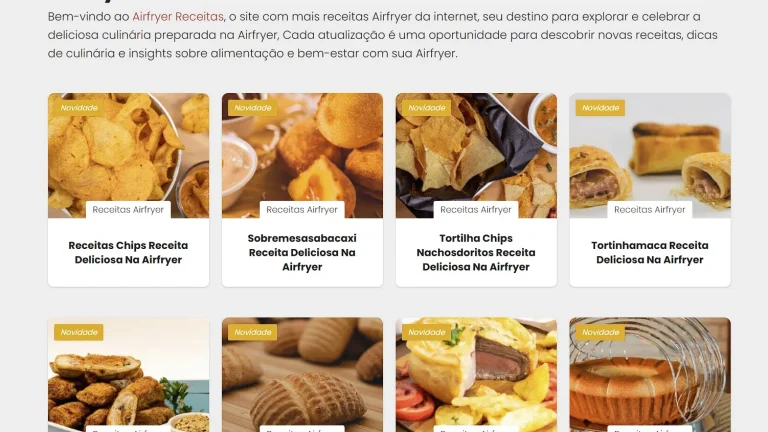Open the Tortilha Chips Nachosdoritos recipe card
Viewport: 768px width, 432px height.
pyautogui.click(x=476, y=252)
